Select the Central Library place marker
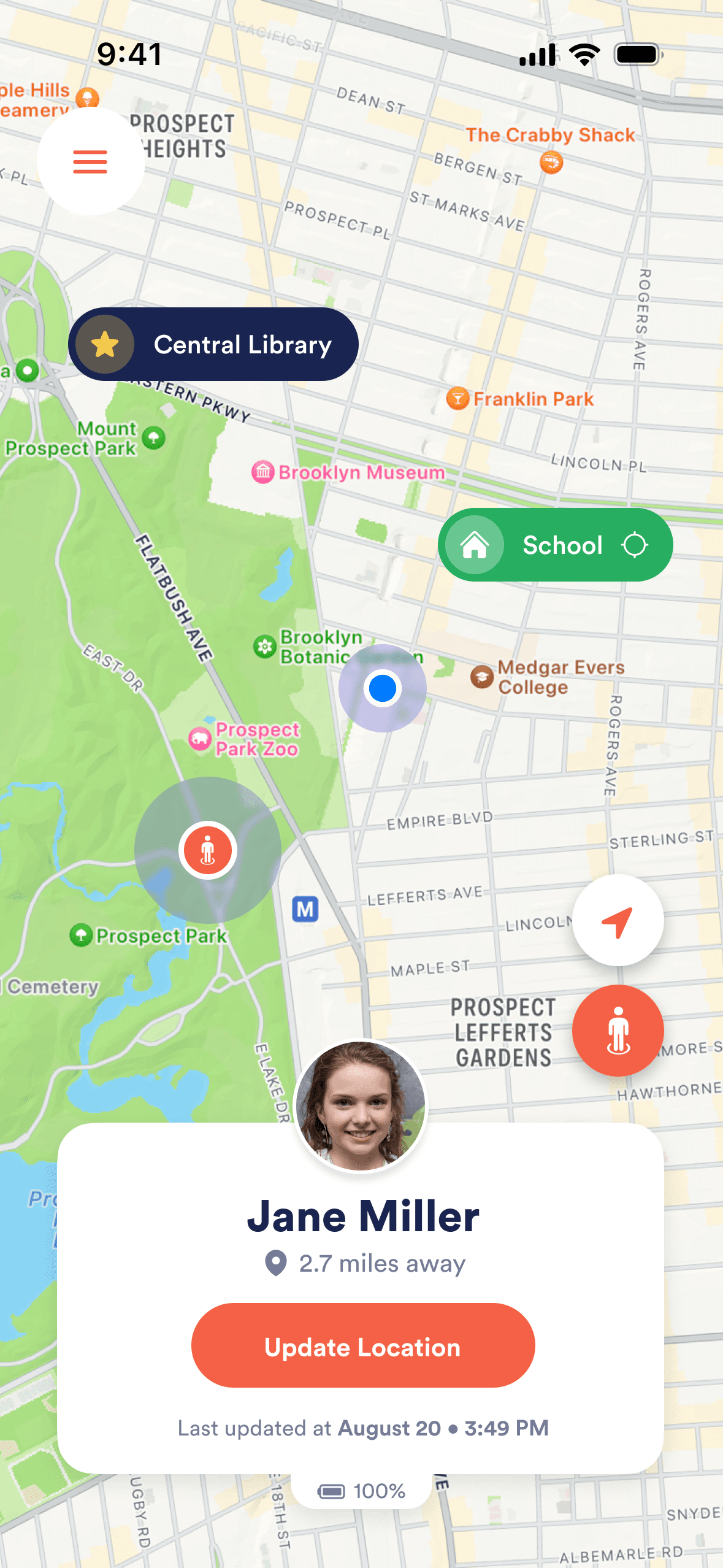This screenshot has height=1568, width=723. pyautogui.click(x=213, y=345)
